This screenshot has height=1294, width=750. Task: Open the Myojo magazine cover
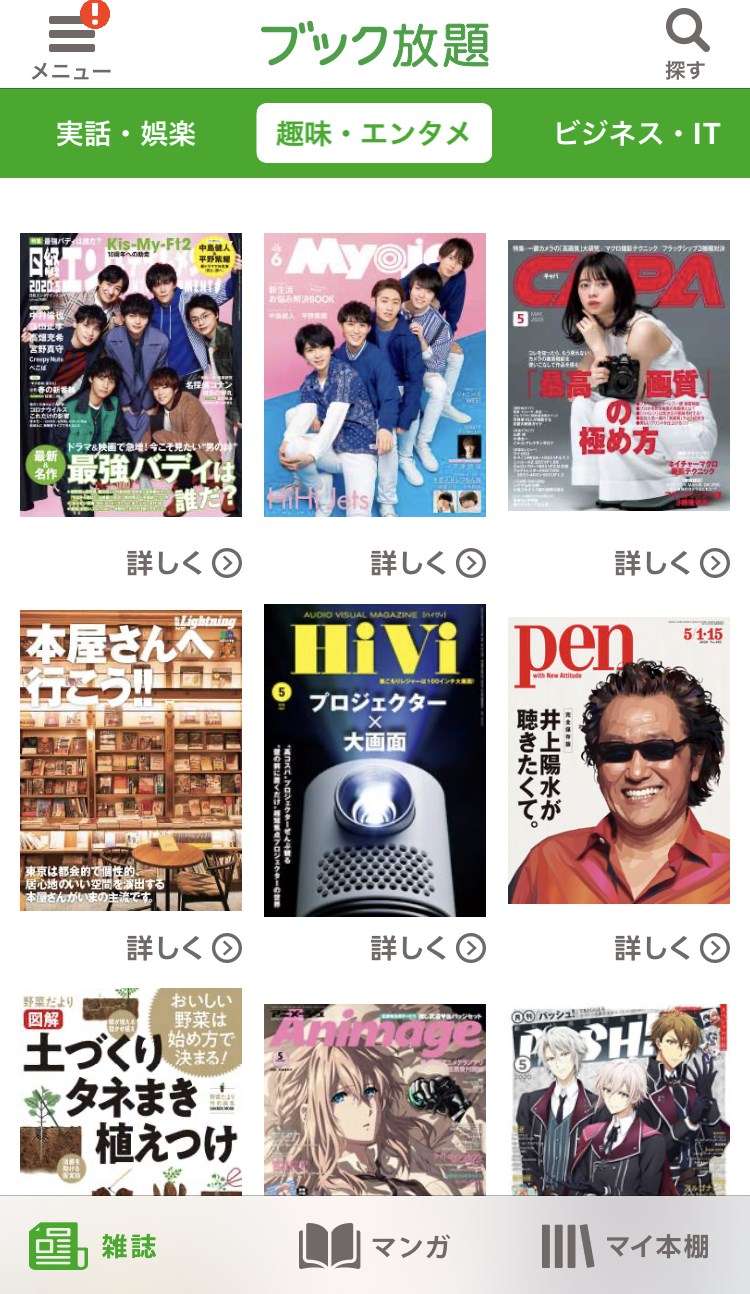point(375,375)
